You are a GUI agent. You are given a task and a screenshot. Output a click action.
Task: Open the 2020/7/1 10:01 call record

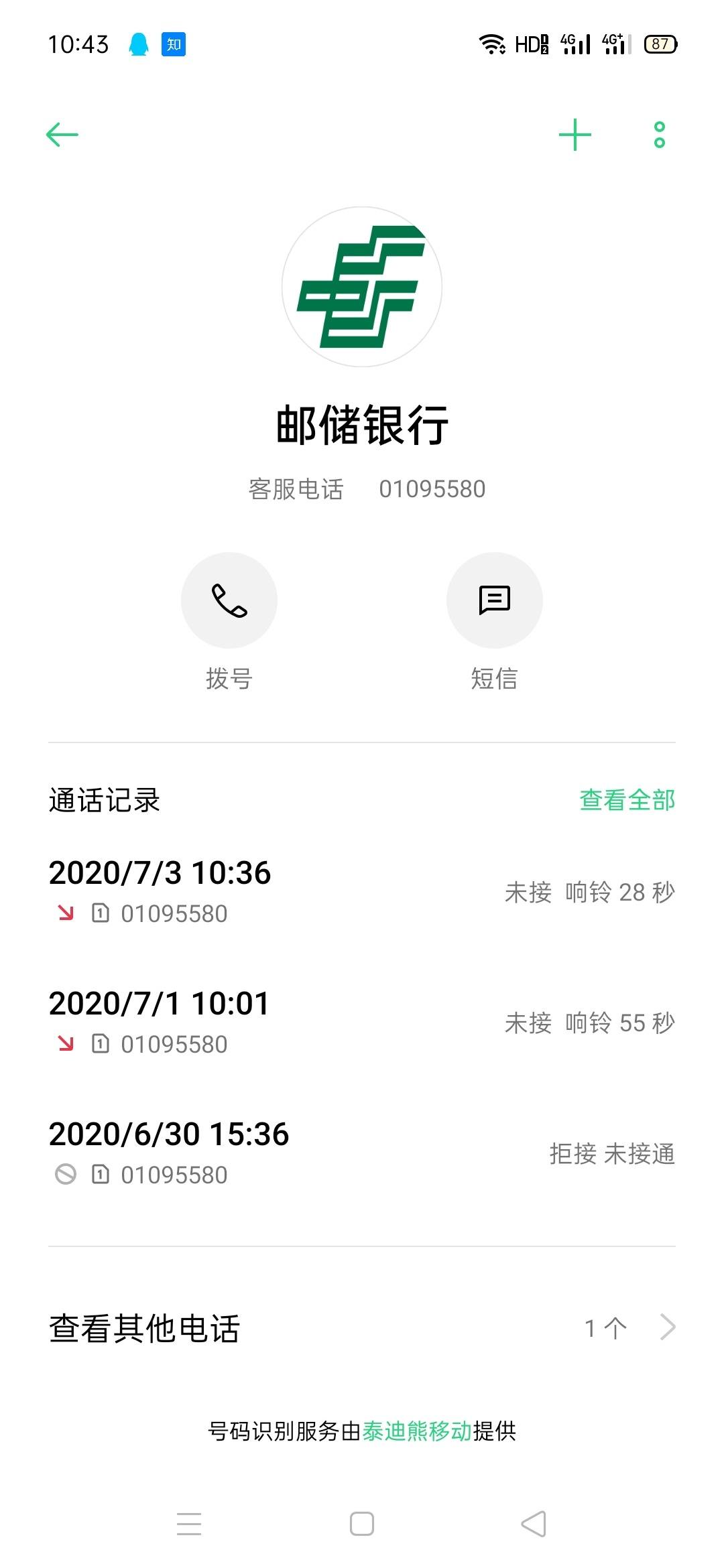pos(362,1023)
